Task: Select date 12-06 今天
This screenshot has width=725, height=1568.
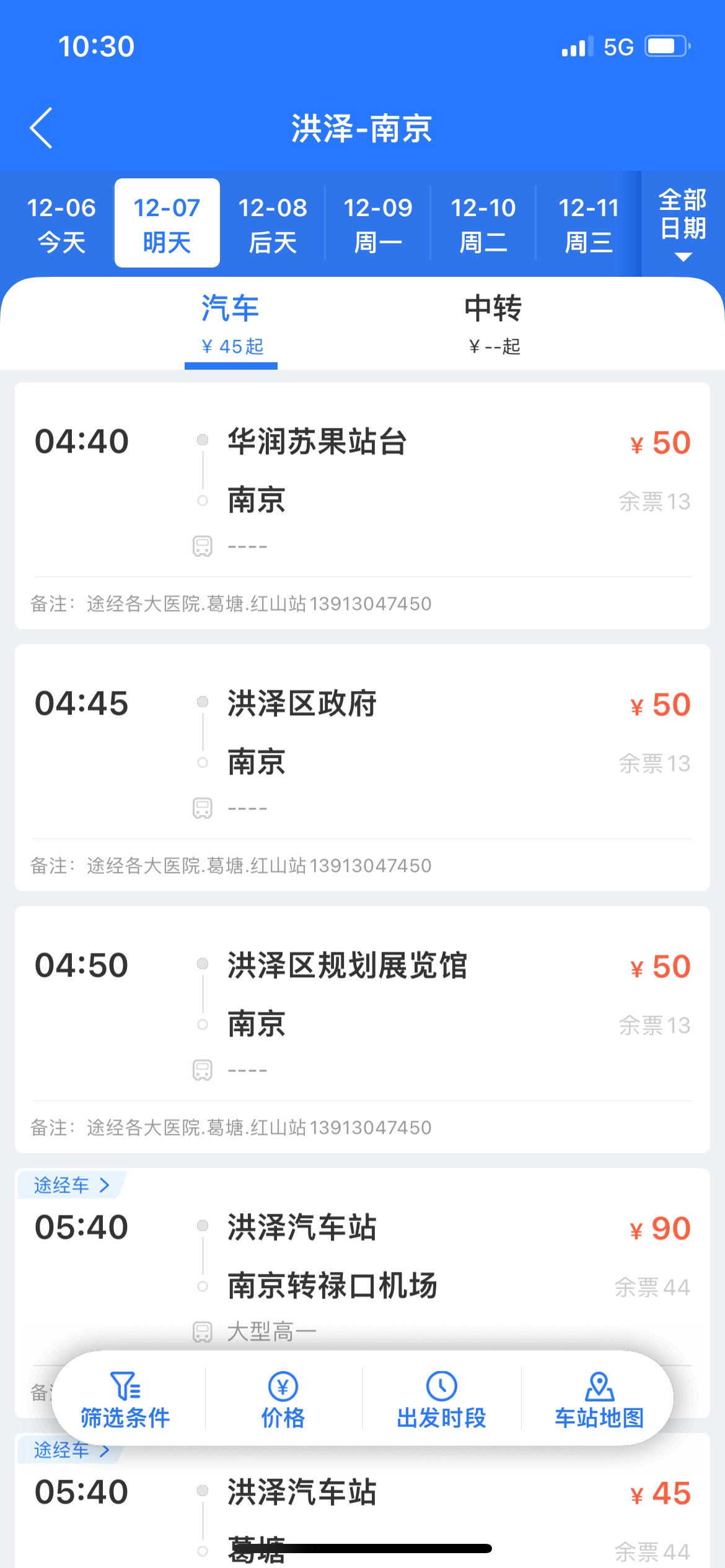Action: tap(61, 224)
